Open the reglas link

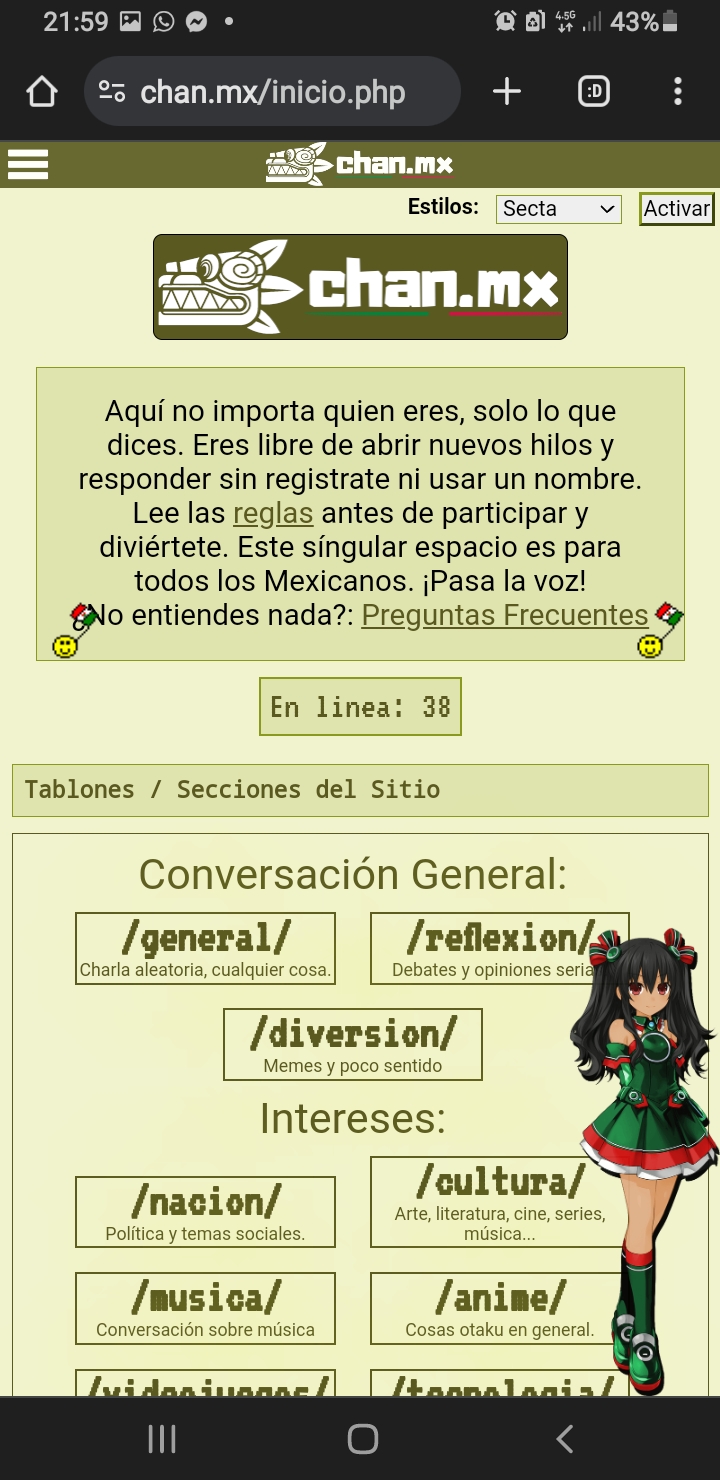(x=273, y=514)
